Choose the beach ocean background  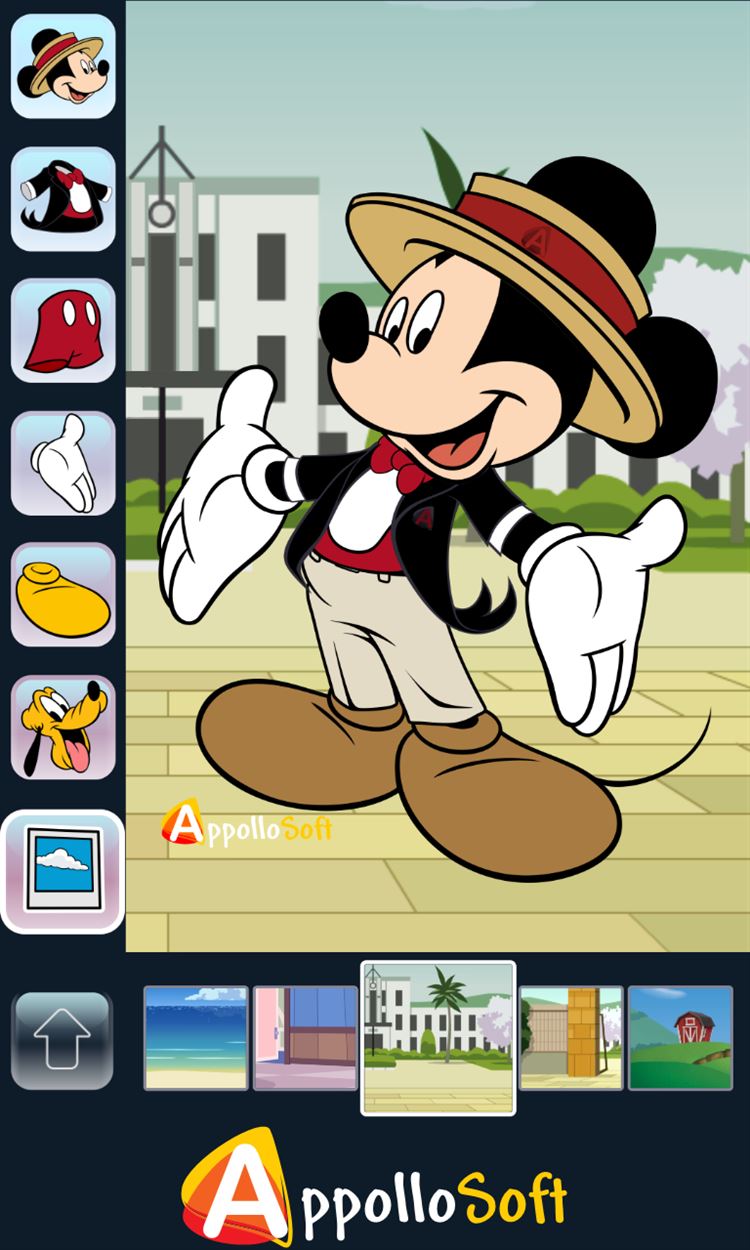(x=195, y=1038)
